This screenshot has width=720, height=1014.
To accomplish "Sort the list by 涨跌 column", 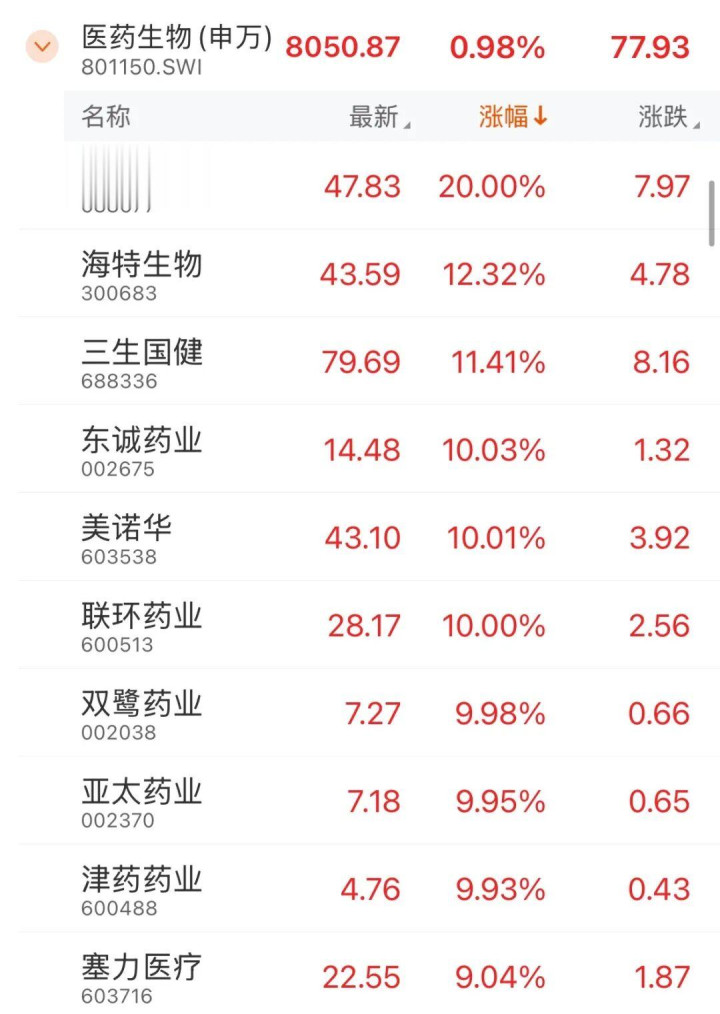I will coord(667,117).
